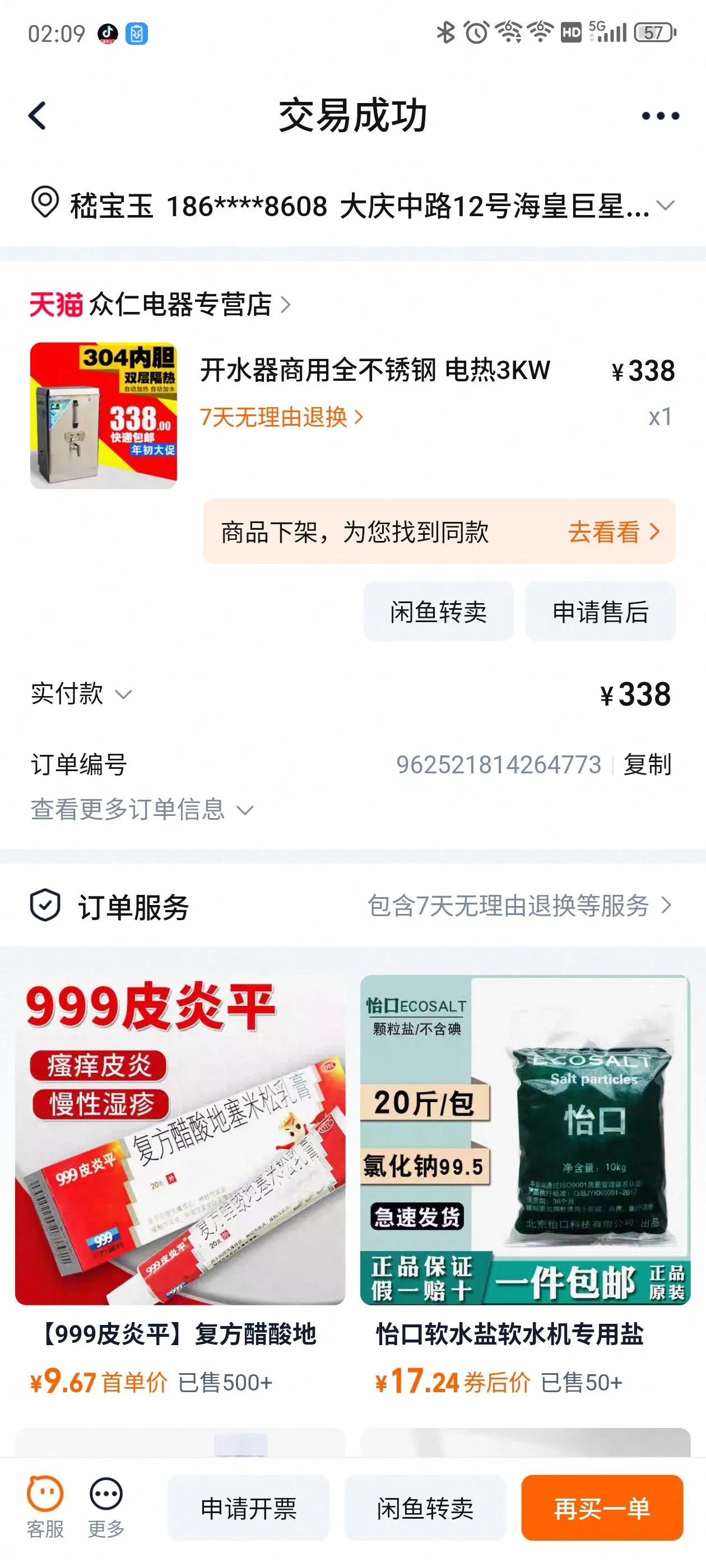
Task: Expand the delivery address for 嵇宝玉
Action: [354, 206]
